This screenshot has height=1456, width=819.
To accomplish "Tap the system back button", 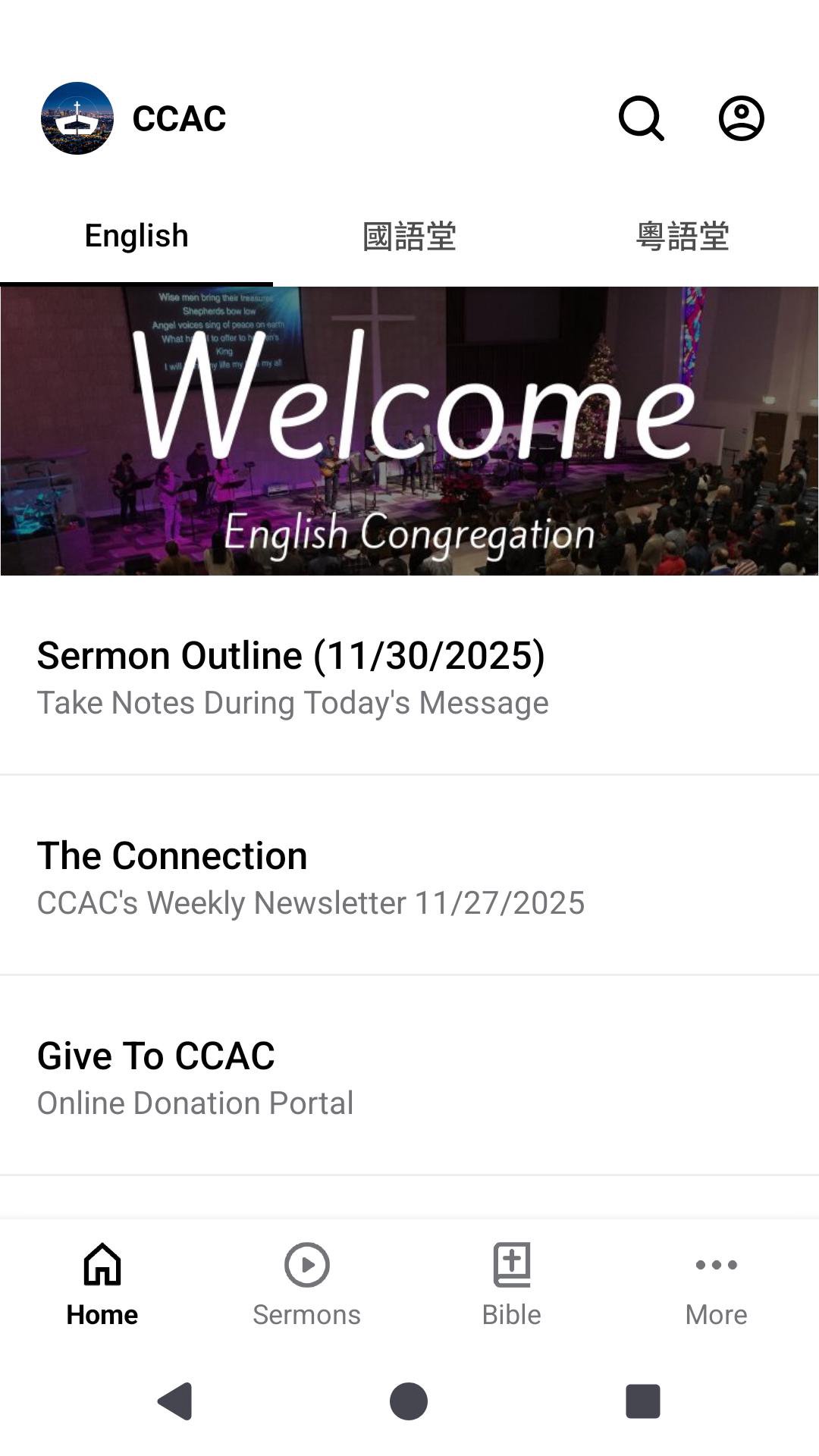I will pos(175,1401).
